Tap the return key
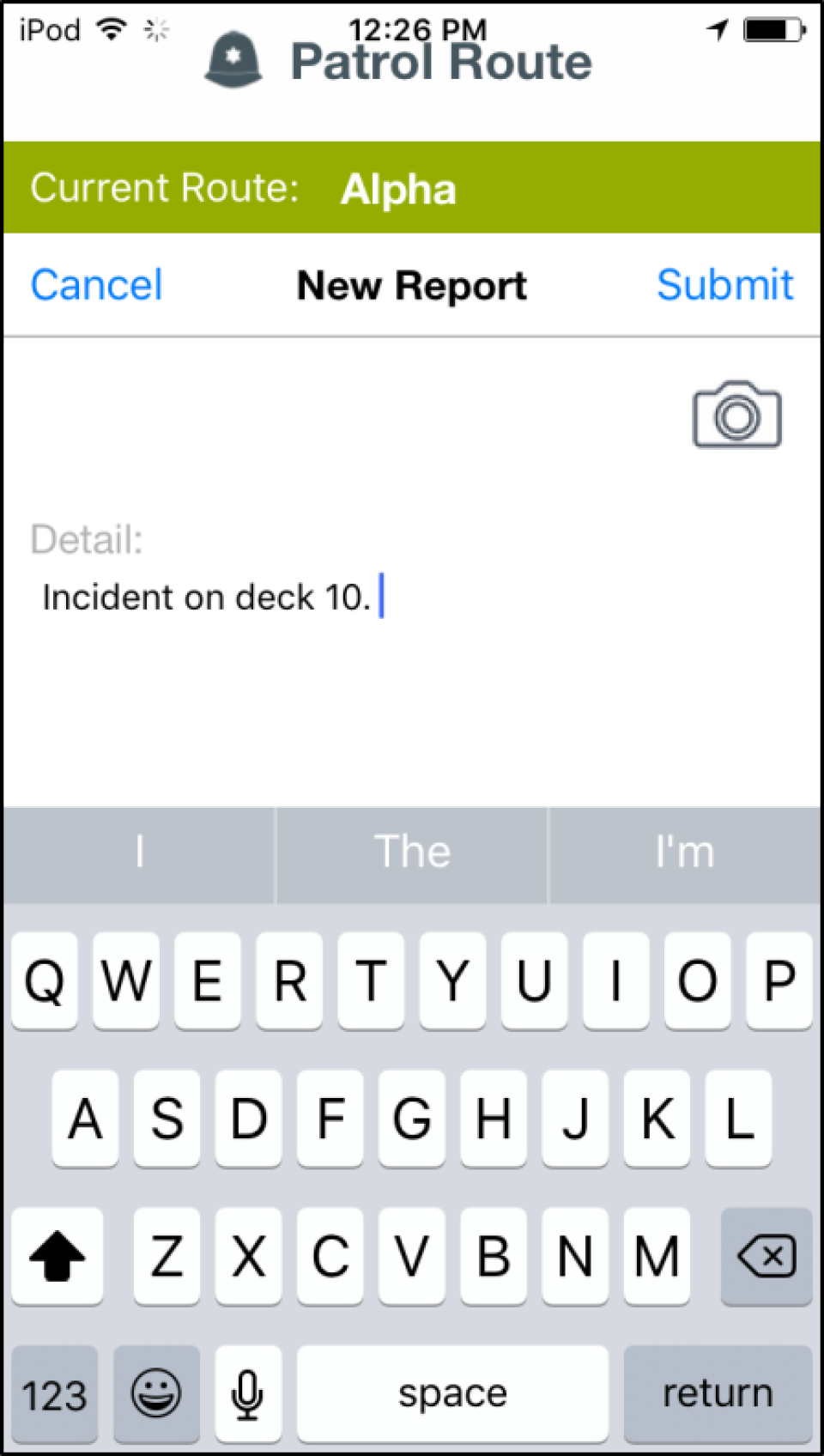The image size is (824, 1456). pos(717,1394)
